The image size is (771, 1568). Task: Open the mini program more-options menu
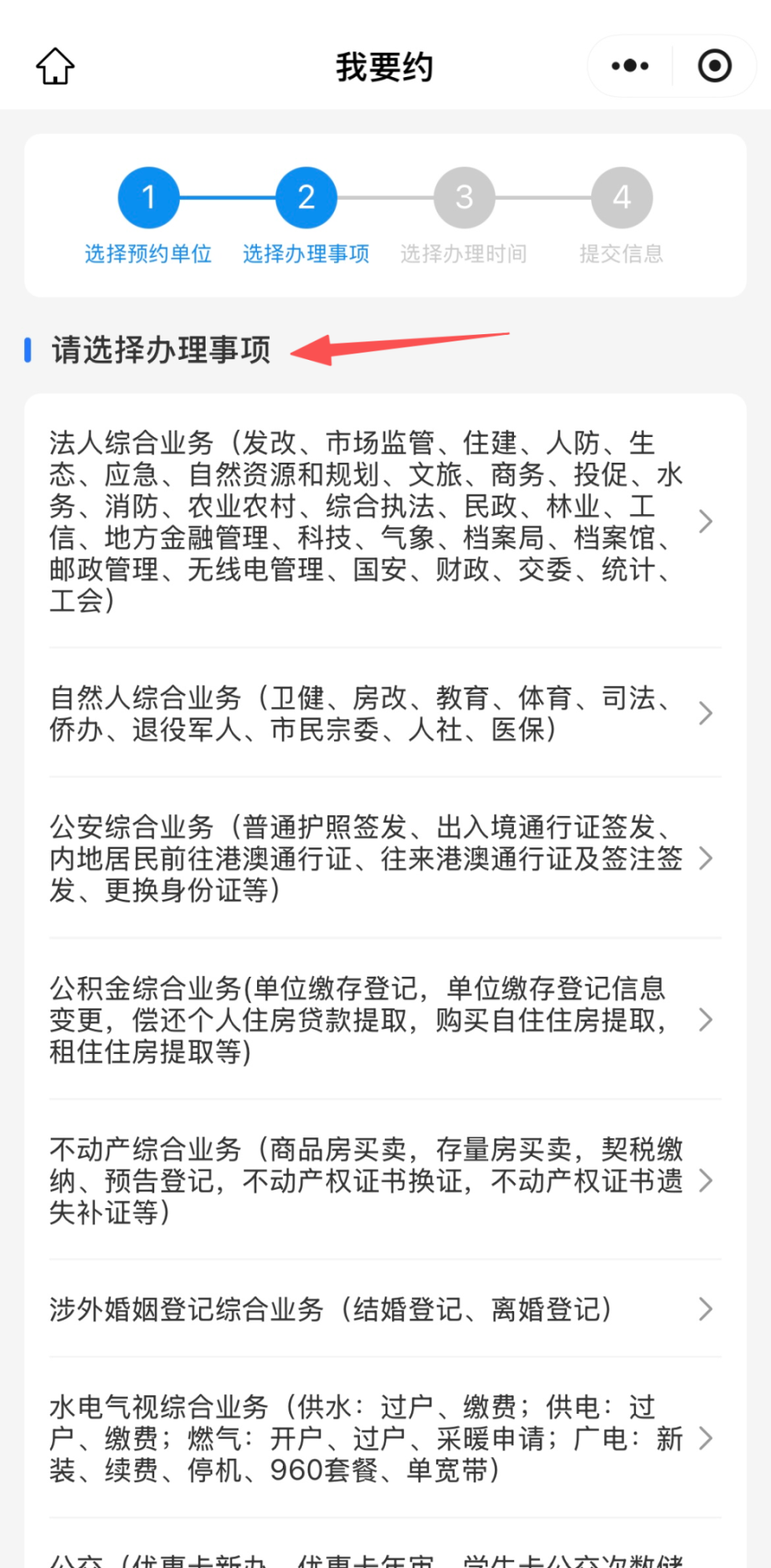(x=630, y=66)
